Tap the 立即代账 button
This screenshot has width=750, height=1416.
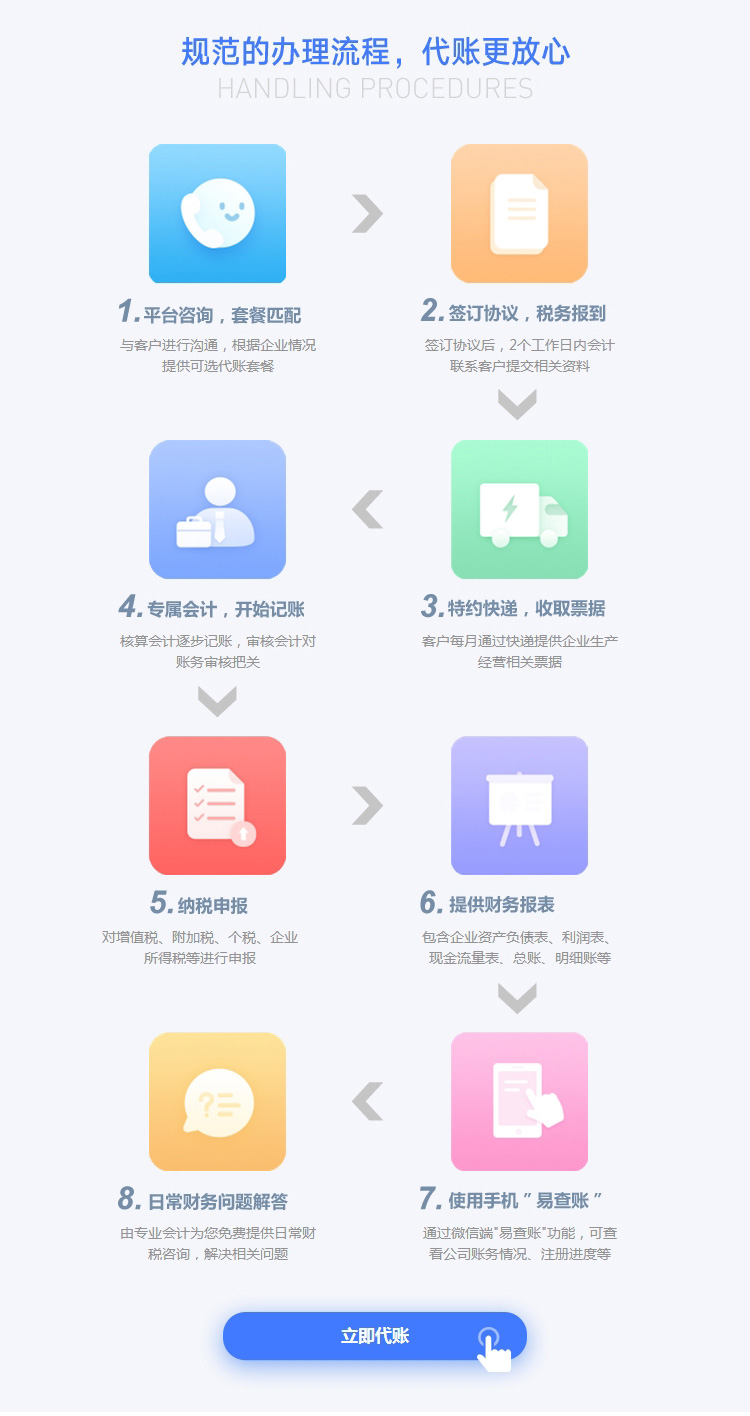375,1336
